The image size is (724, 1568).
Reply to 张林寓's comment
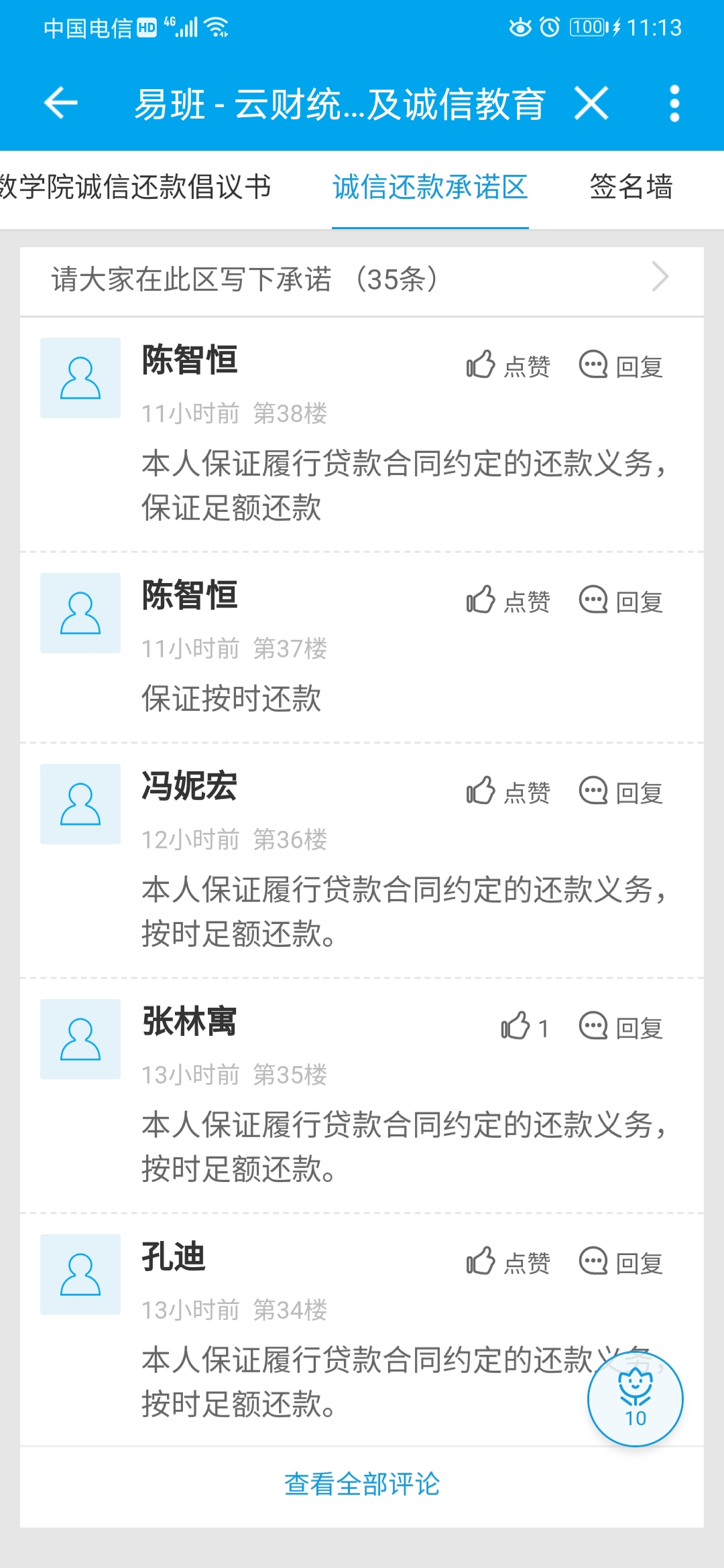(x=621, y=1027)
